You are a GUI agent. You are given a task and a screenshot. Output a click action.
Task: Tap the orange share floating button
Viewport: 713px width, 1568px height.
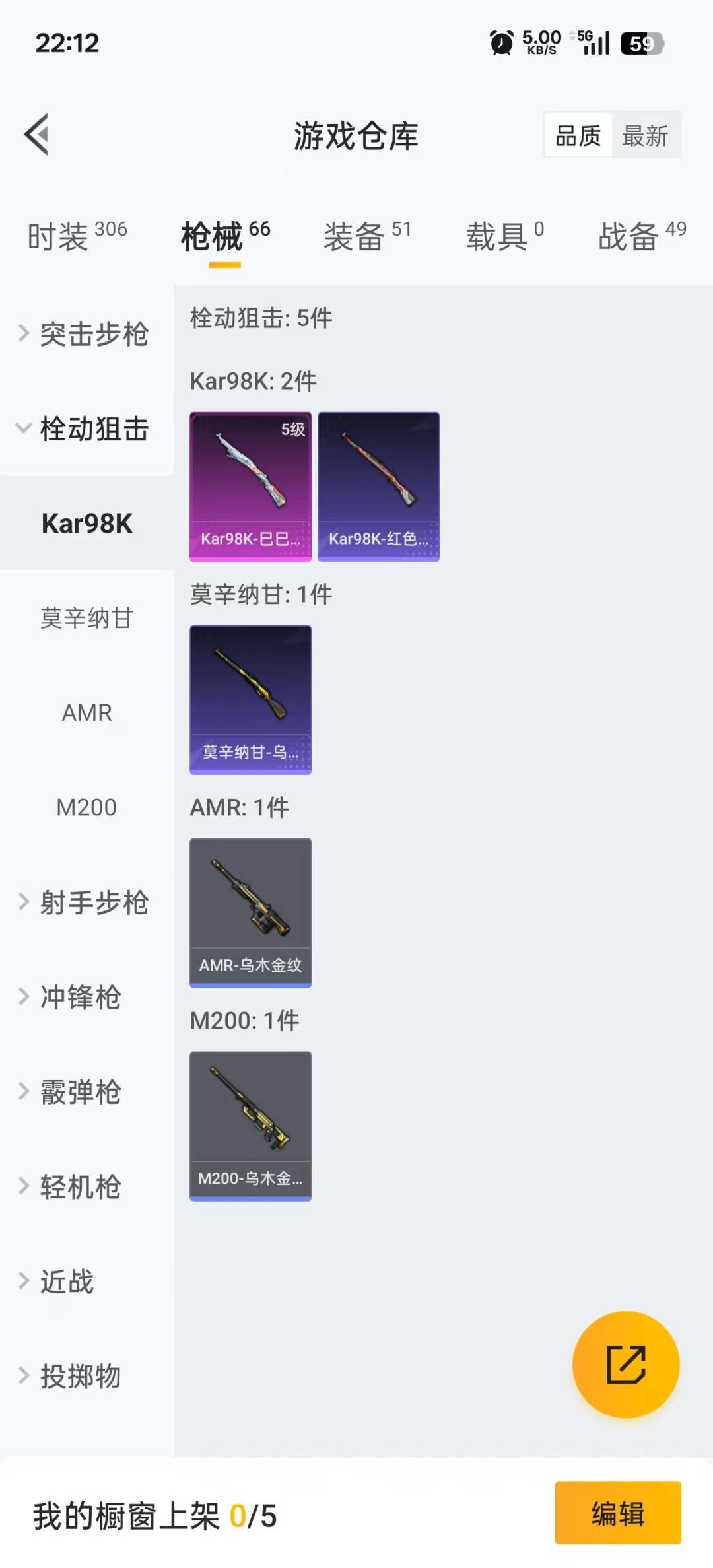coord(625,1364)
